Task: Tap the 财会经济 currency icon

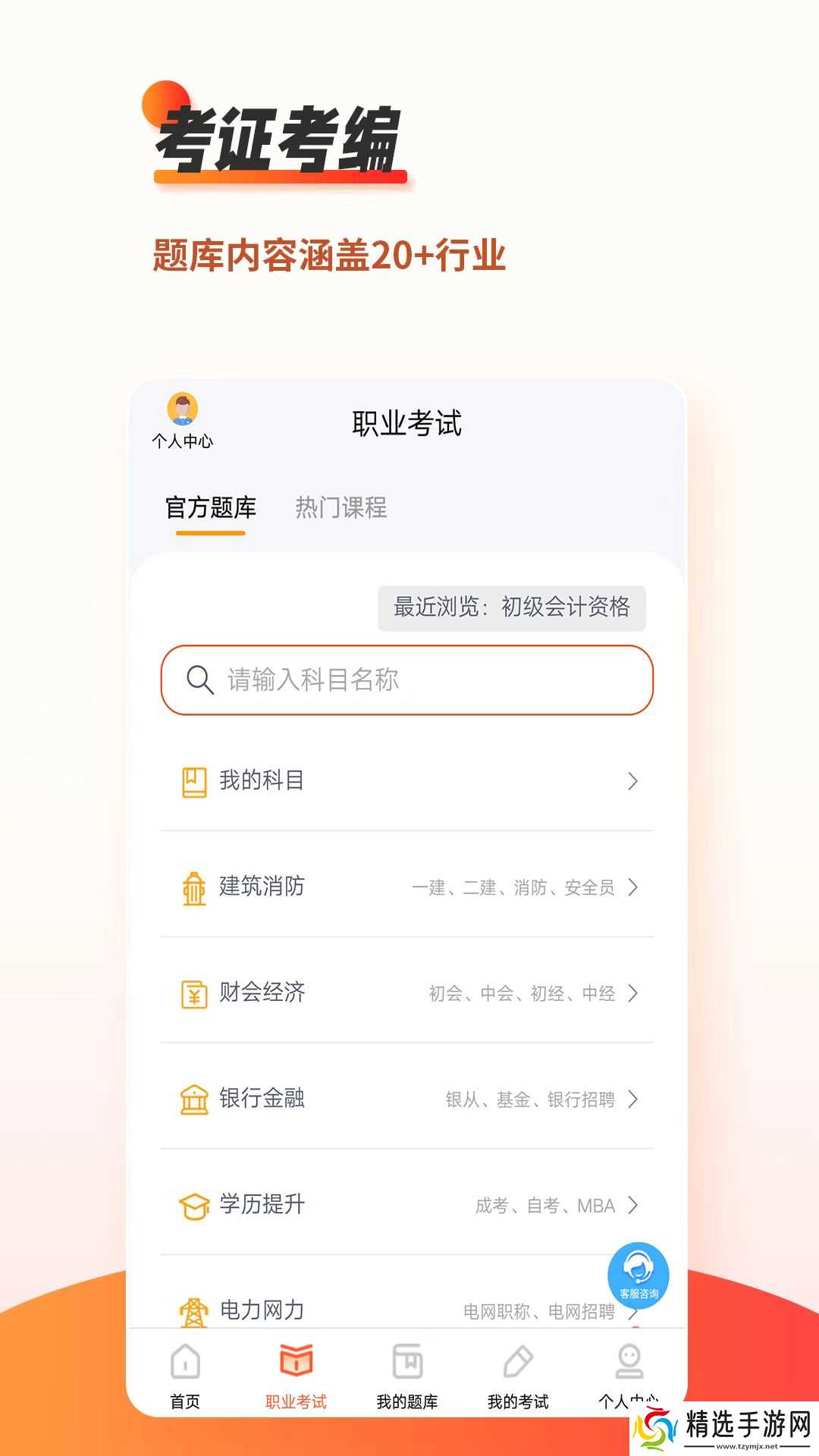Action: pyautogui.click(x=194, y=994)
